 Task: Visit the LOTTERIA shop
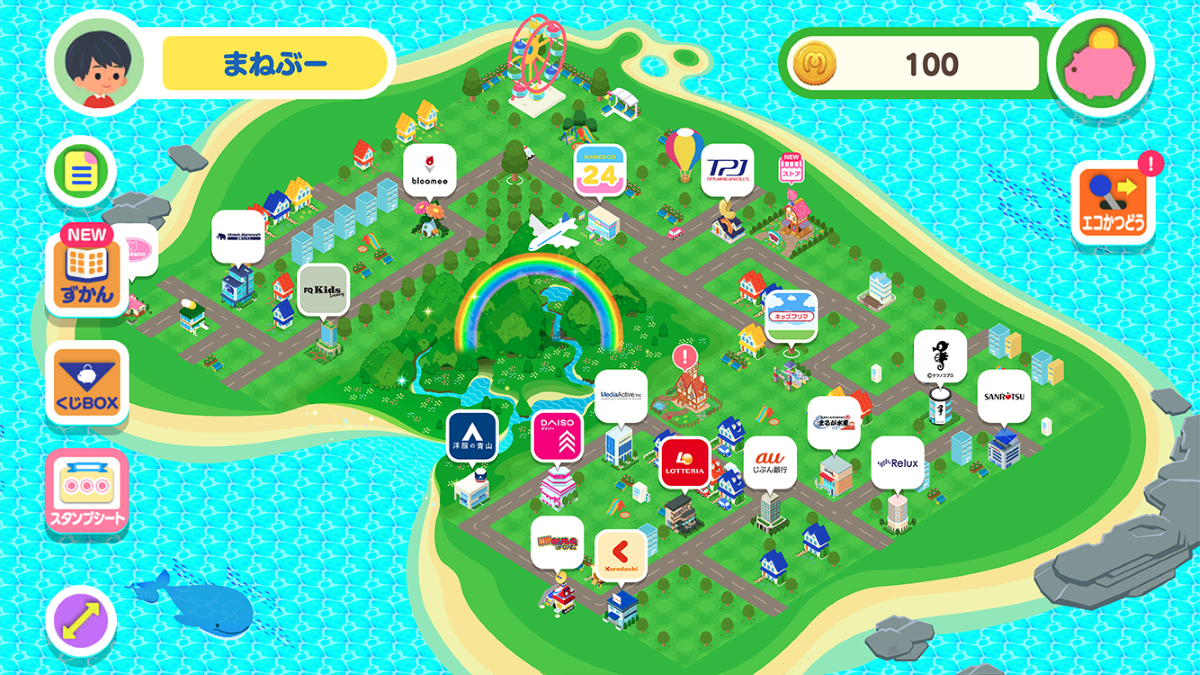685,463
